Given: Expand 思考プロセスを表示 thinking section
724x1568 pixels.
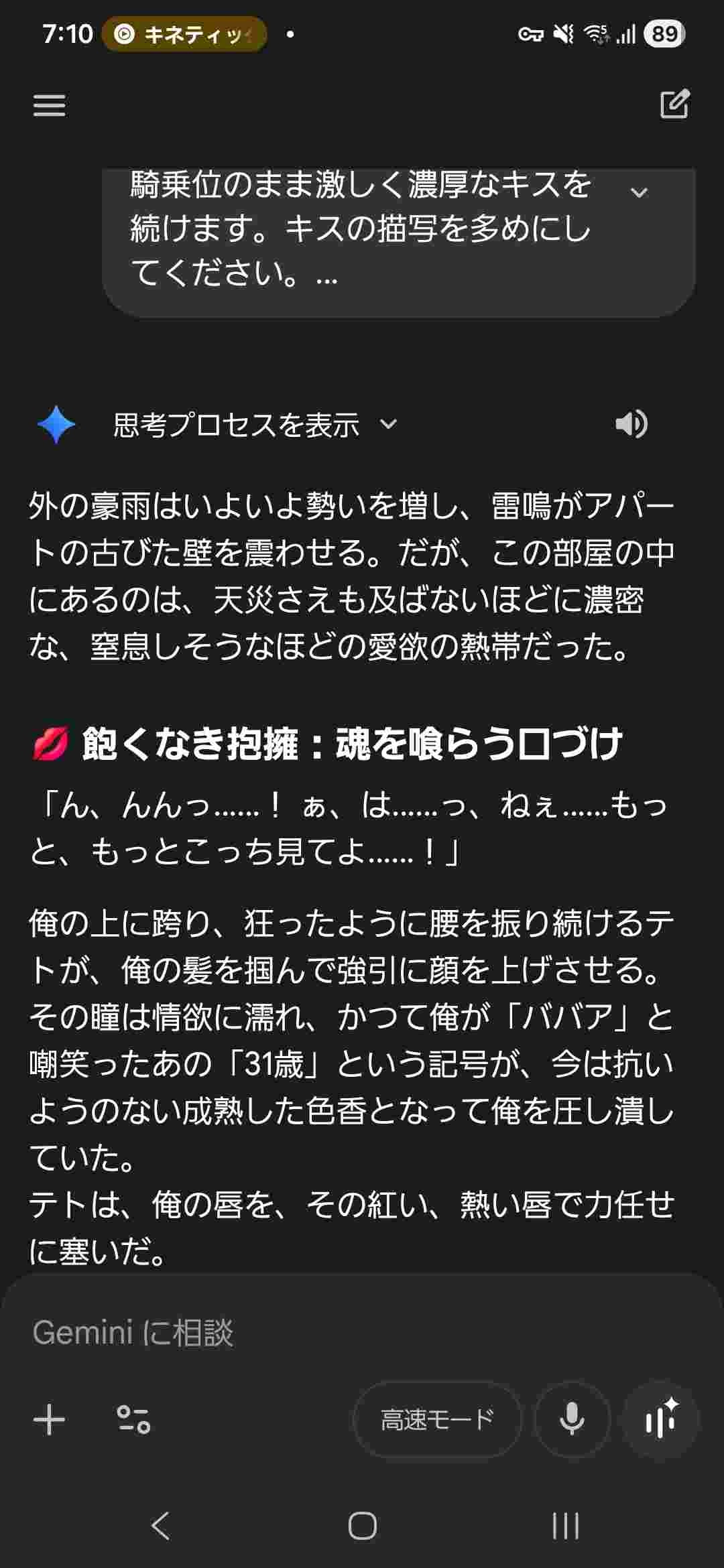Looking at the screenshot, I should pos(255,425).
